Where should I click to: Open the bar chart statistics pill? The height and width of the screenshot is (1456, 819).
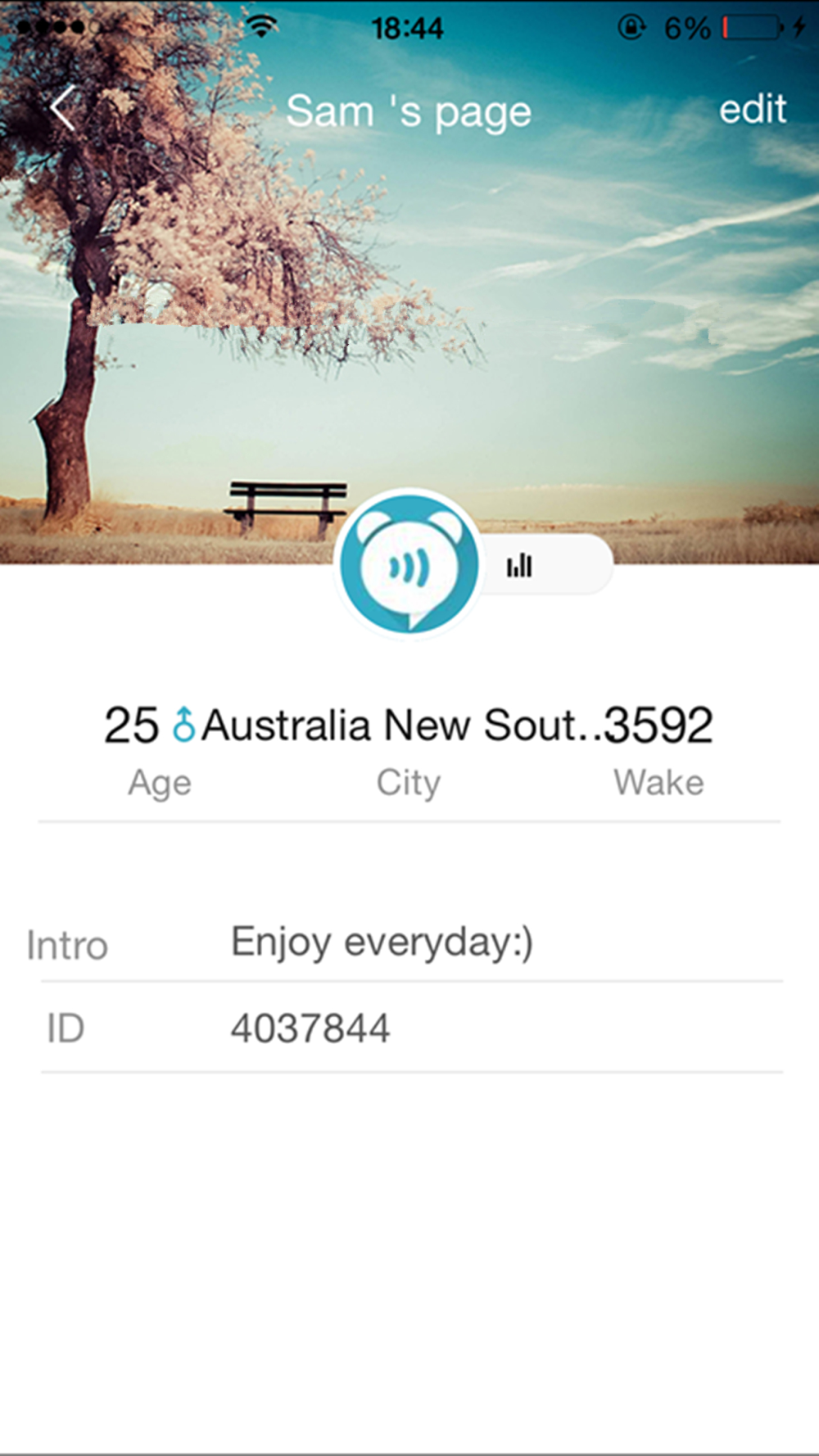pos(545,565)
